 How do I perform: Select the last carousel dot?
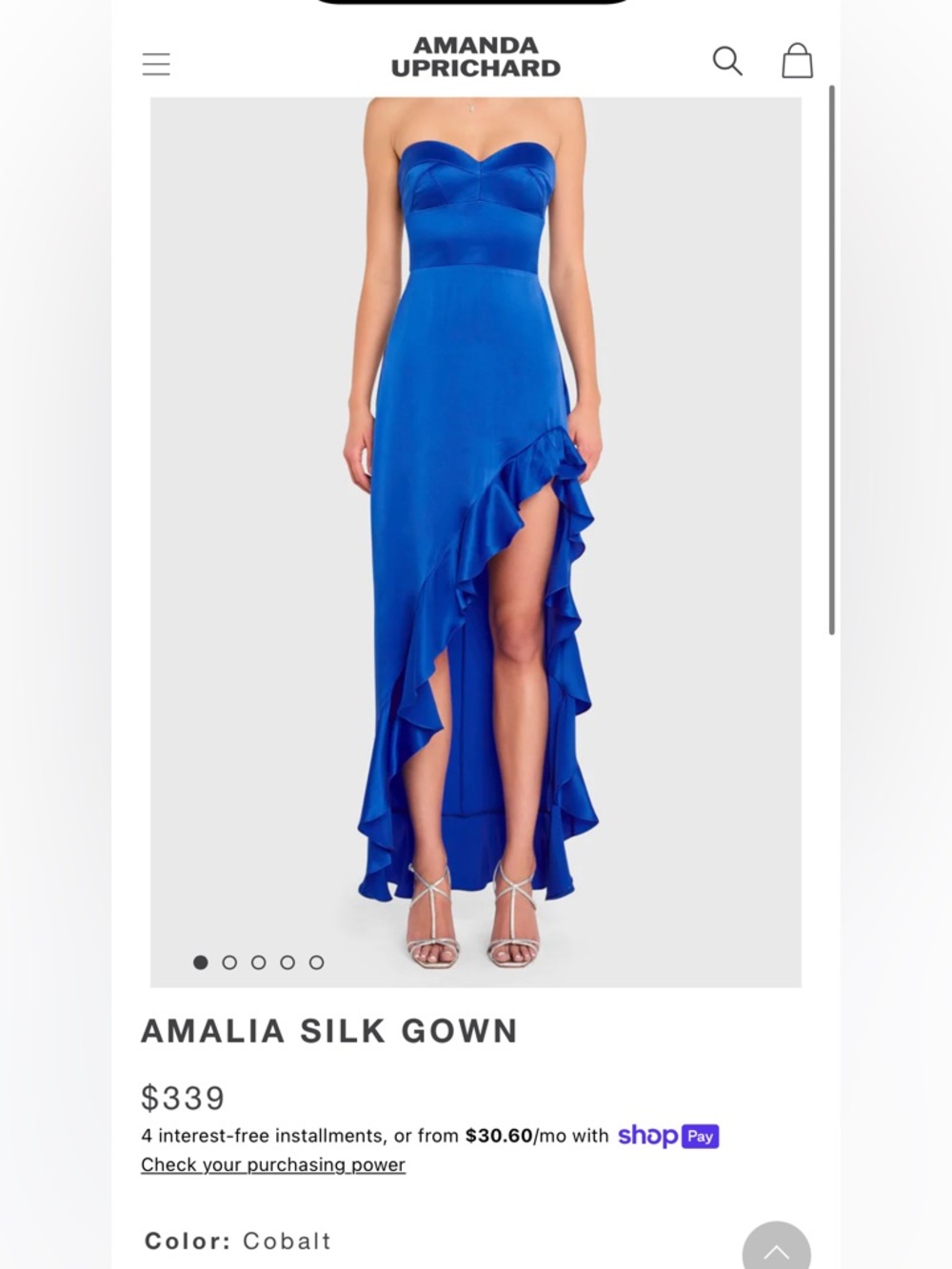[315, 962]
